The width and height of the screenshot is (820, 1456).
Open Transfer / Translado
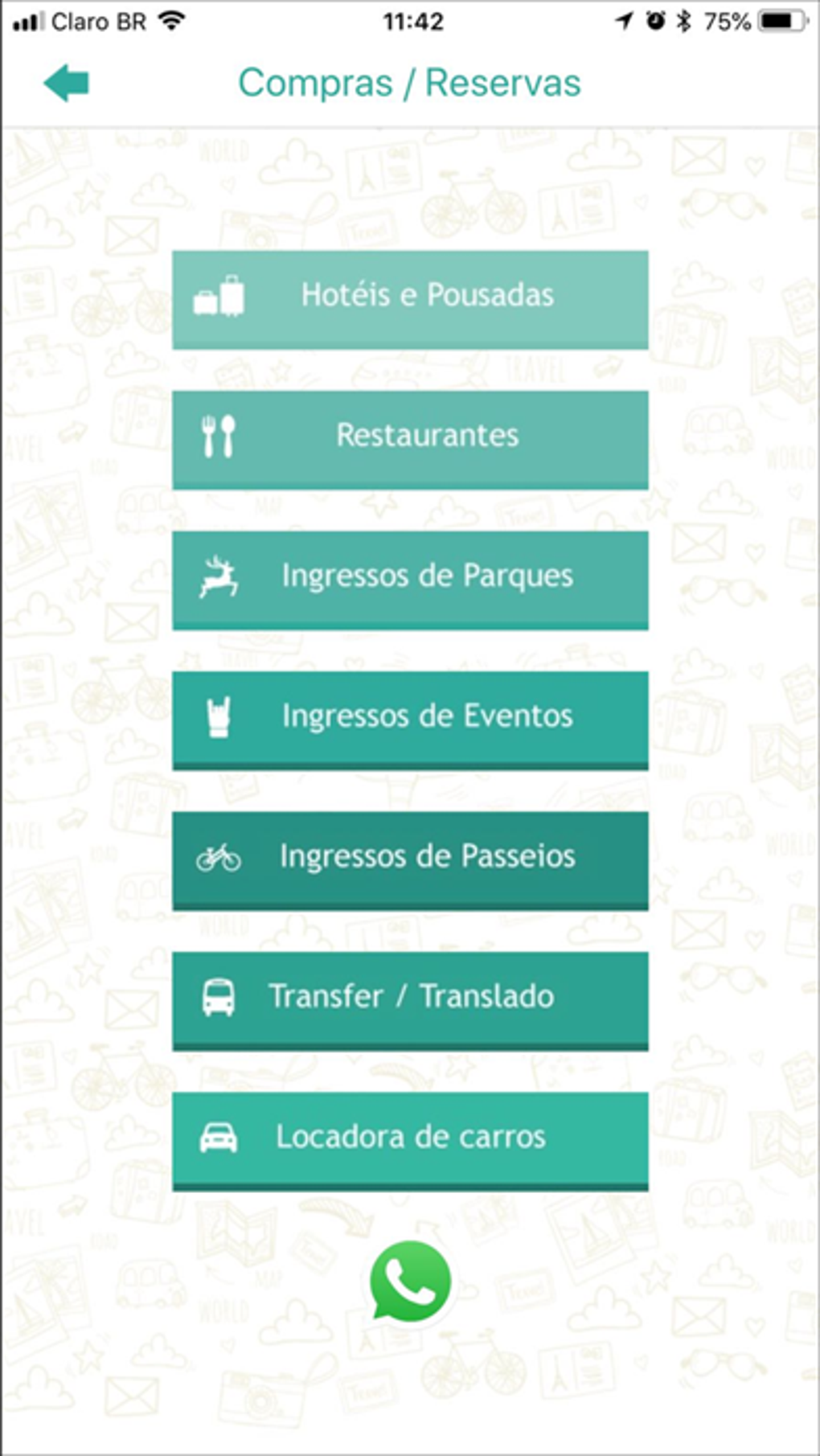tap(410, 999)
